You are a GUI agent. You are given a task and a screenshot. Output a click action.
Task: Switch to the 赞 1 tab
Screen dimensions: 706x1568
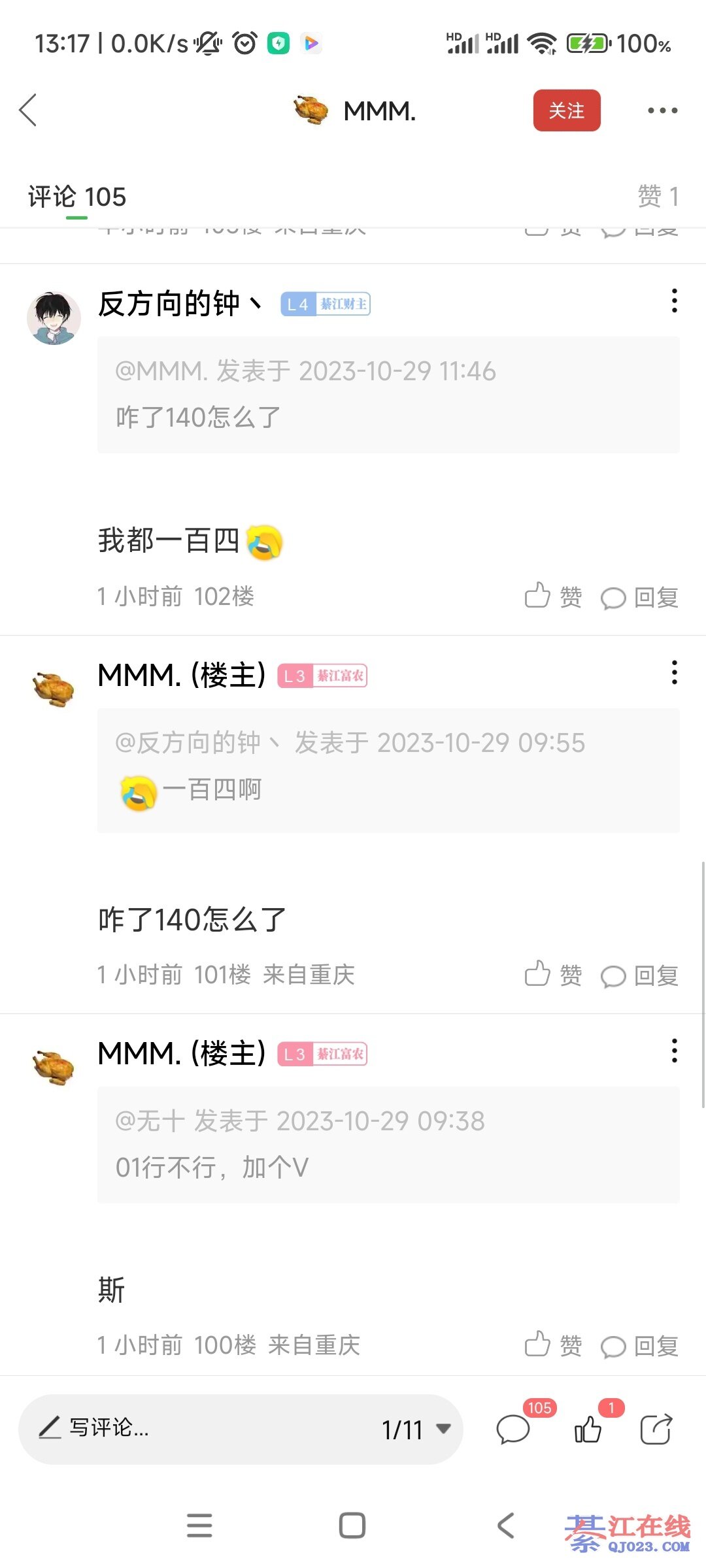tap(658, 196)
